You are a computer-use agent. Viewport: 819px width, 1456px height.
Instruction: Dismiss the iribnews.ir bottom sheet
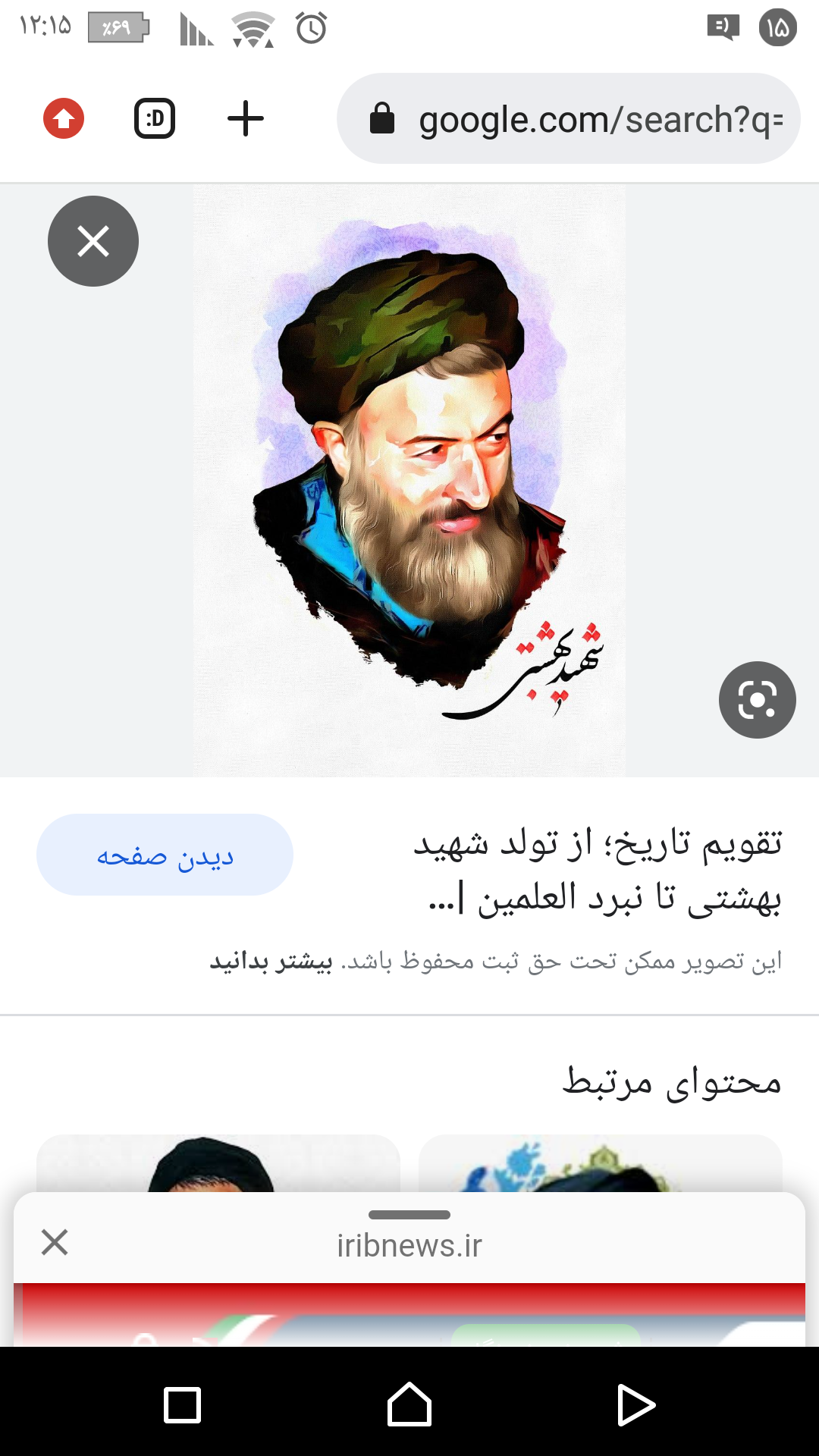[55, 1242]
